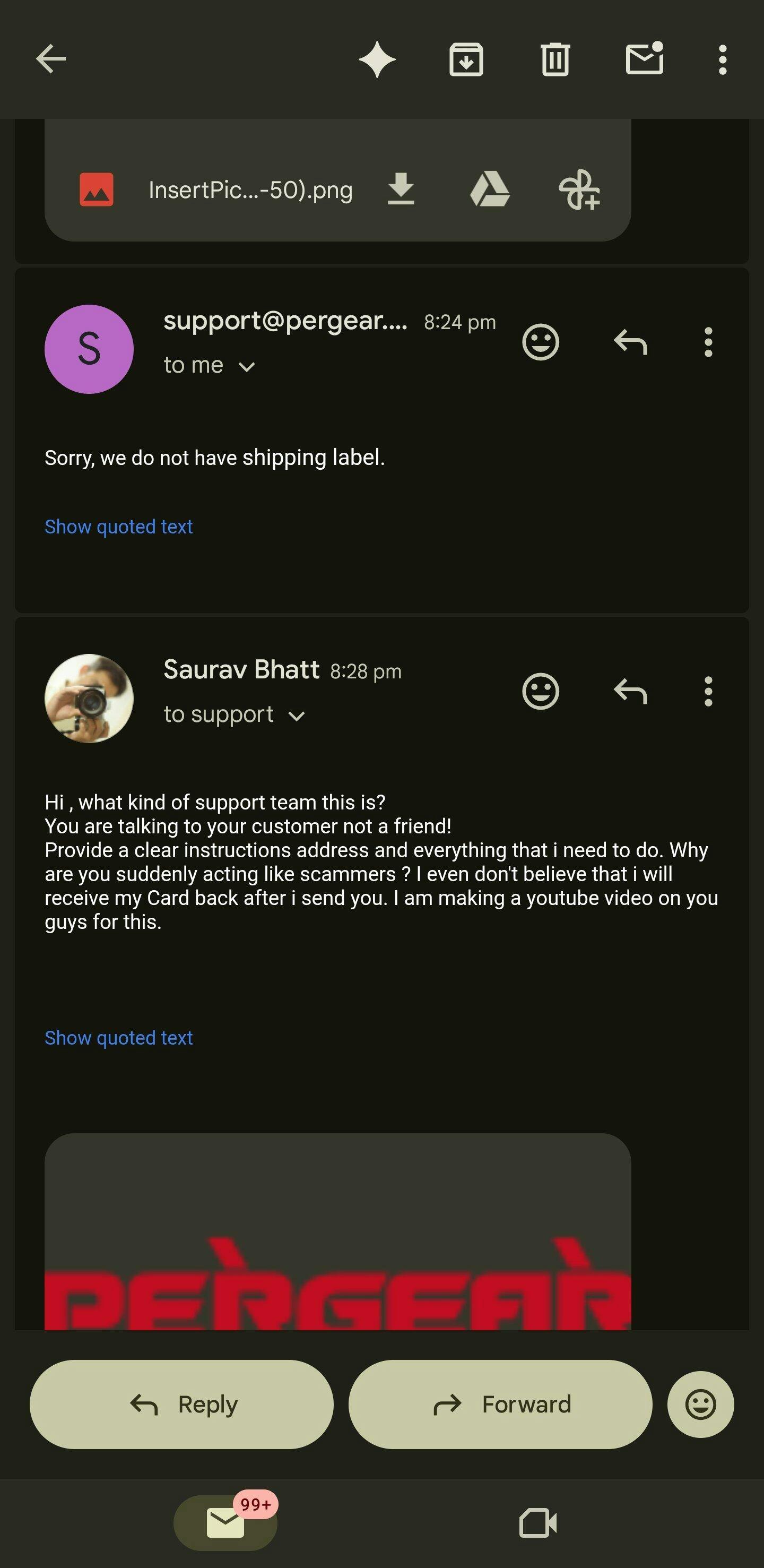Open the Gemini summarize sparkle icon

click(377, 59)
